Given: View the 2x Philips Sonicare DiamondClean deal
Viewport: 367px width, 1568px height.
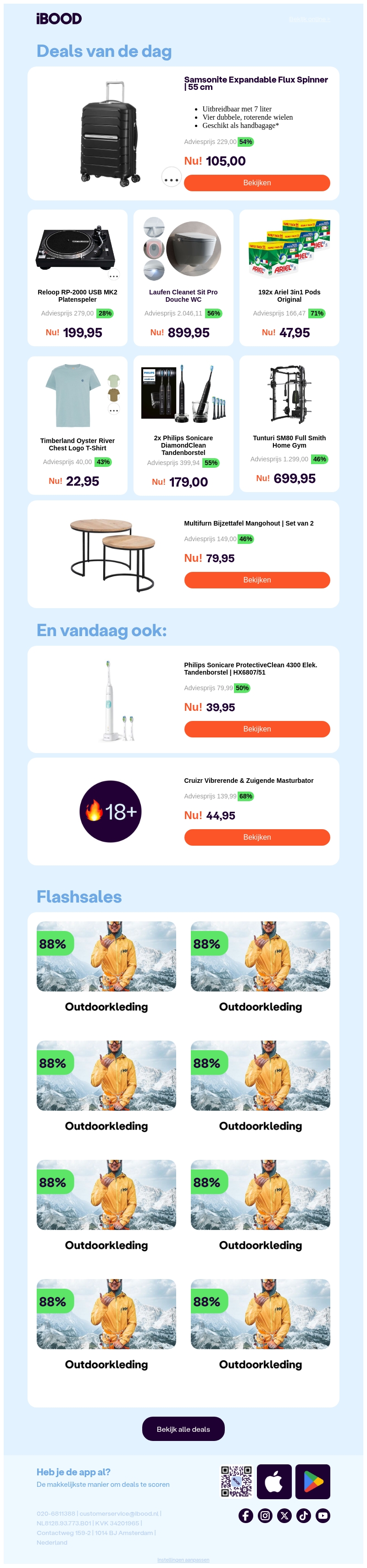Looking at the screenshot, I should coord(183,425).
